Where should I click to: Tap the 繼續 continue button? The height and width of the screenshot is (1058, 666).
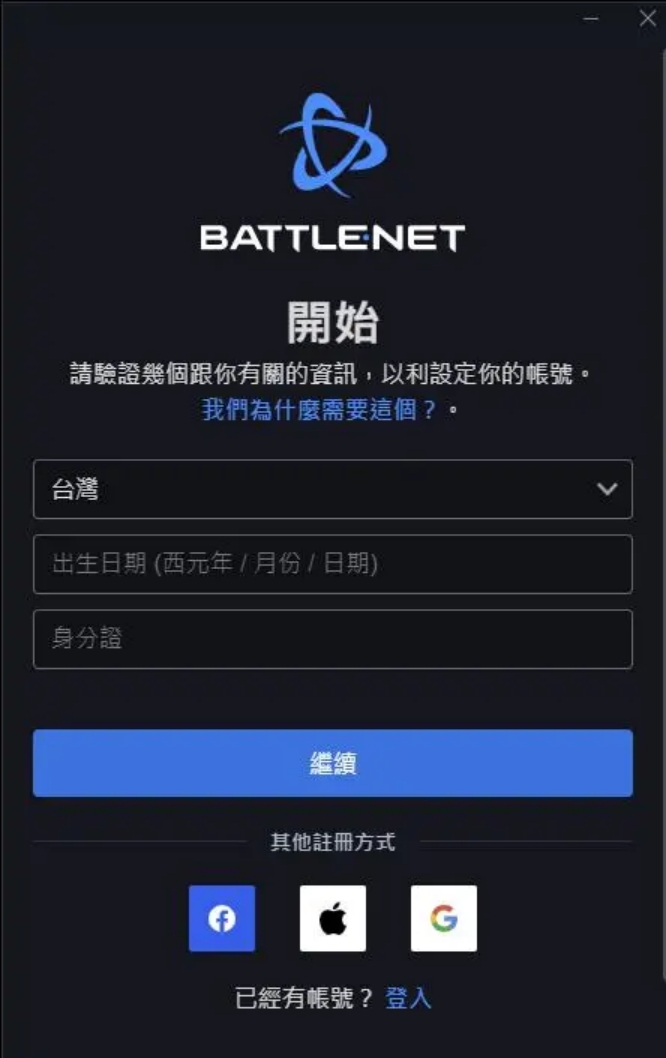coord(333,763)
